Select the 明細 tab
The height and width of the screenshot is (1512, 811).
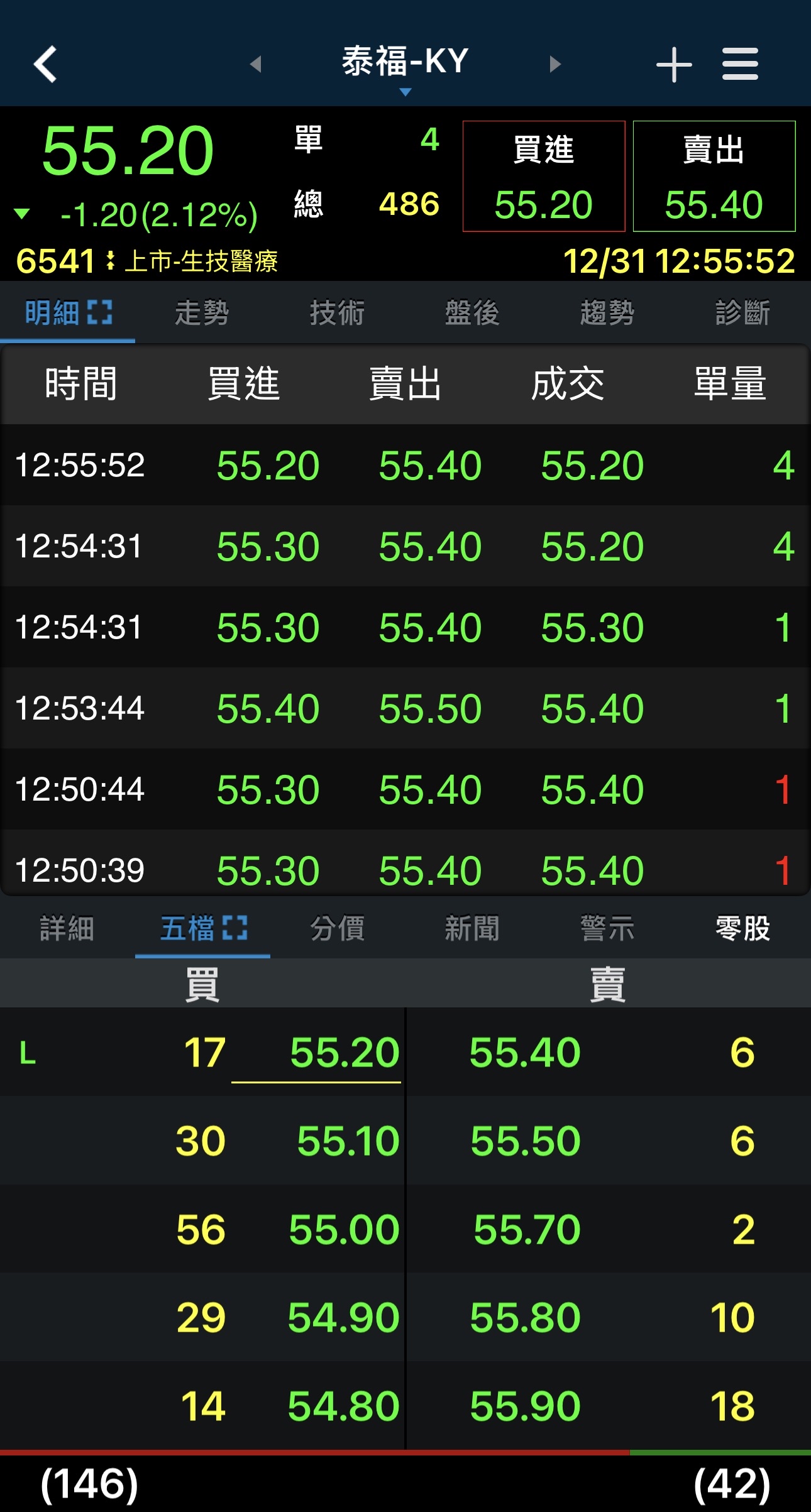pos(68,312)
